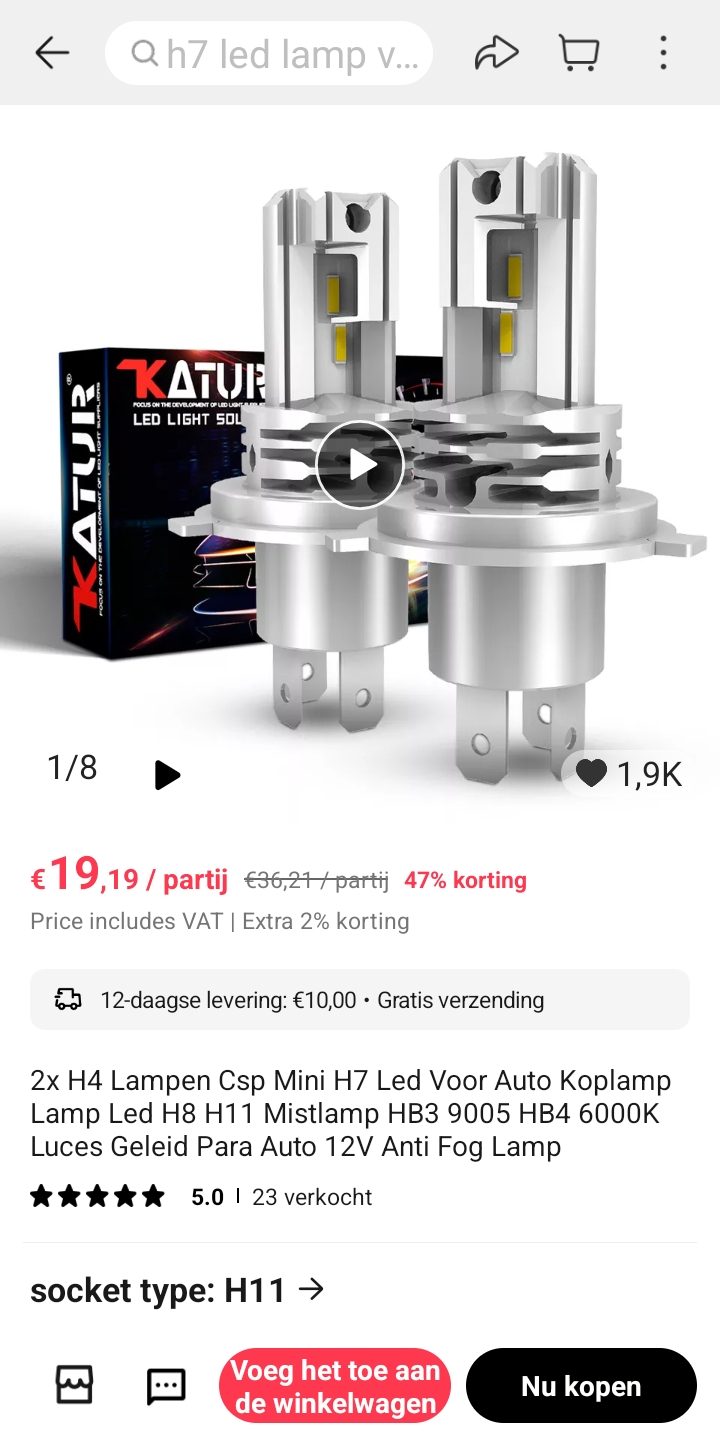
Task: Visit the seller's store icon
Action: coord(74,1385)
